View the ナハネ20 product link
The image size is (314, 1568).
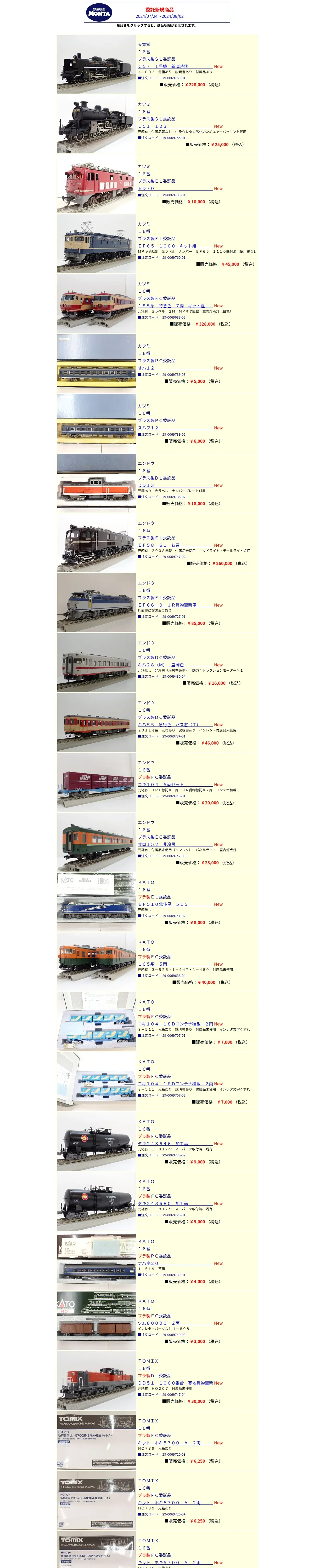(x=148, y=1263)
